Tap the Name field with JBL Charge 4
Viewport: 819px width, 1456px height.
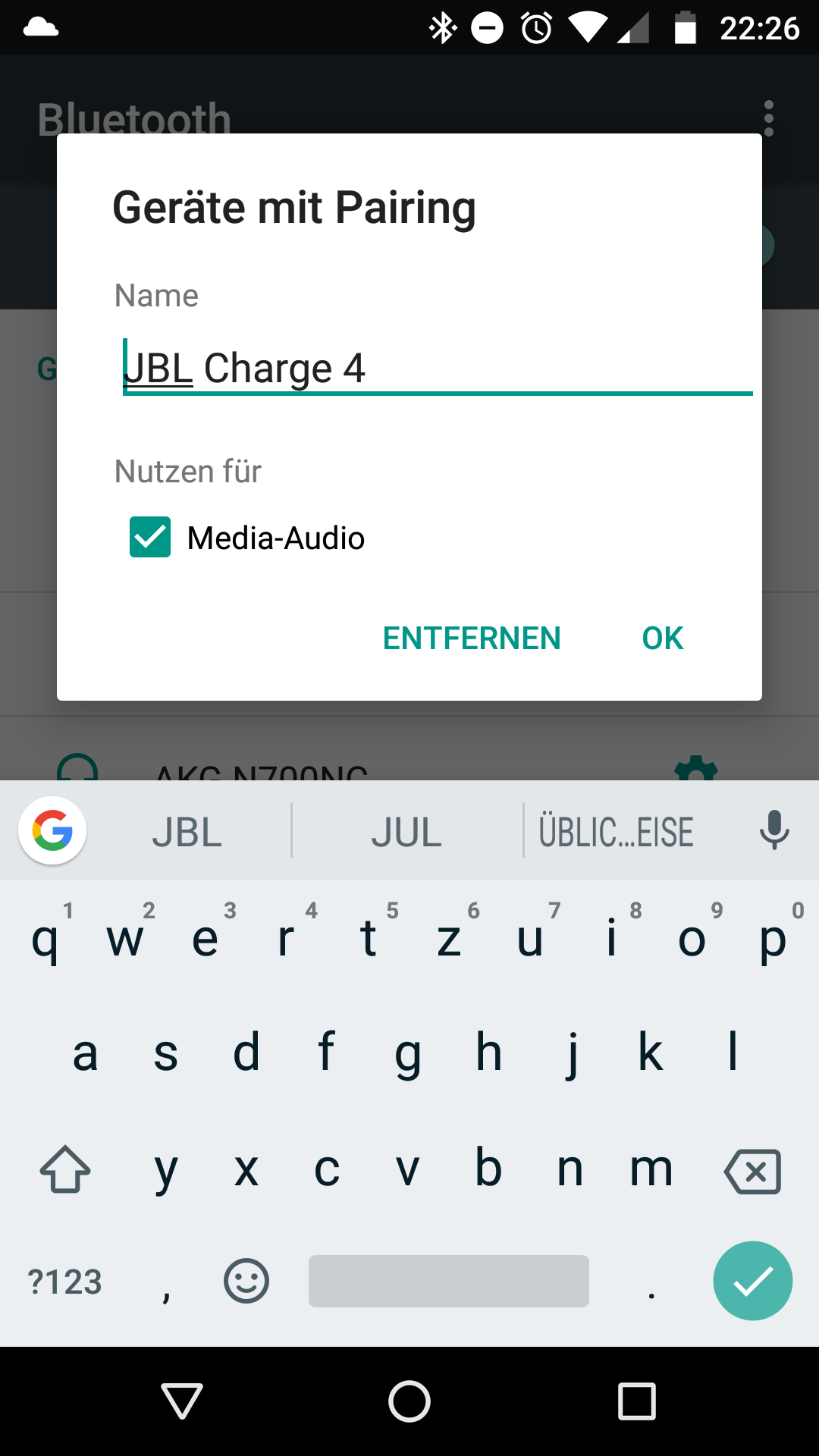tap(437, 368)
